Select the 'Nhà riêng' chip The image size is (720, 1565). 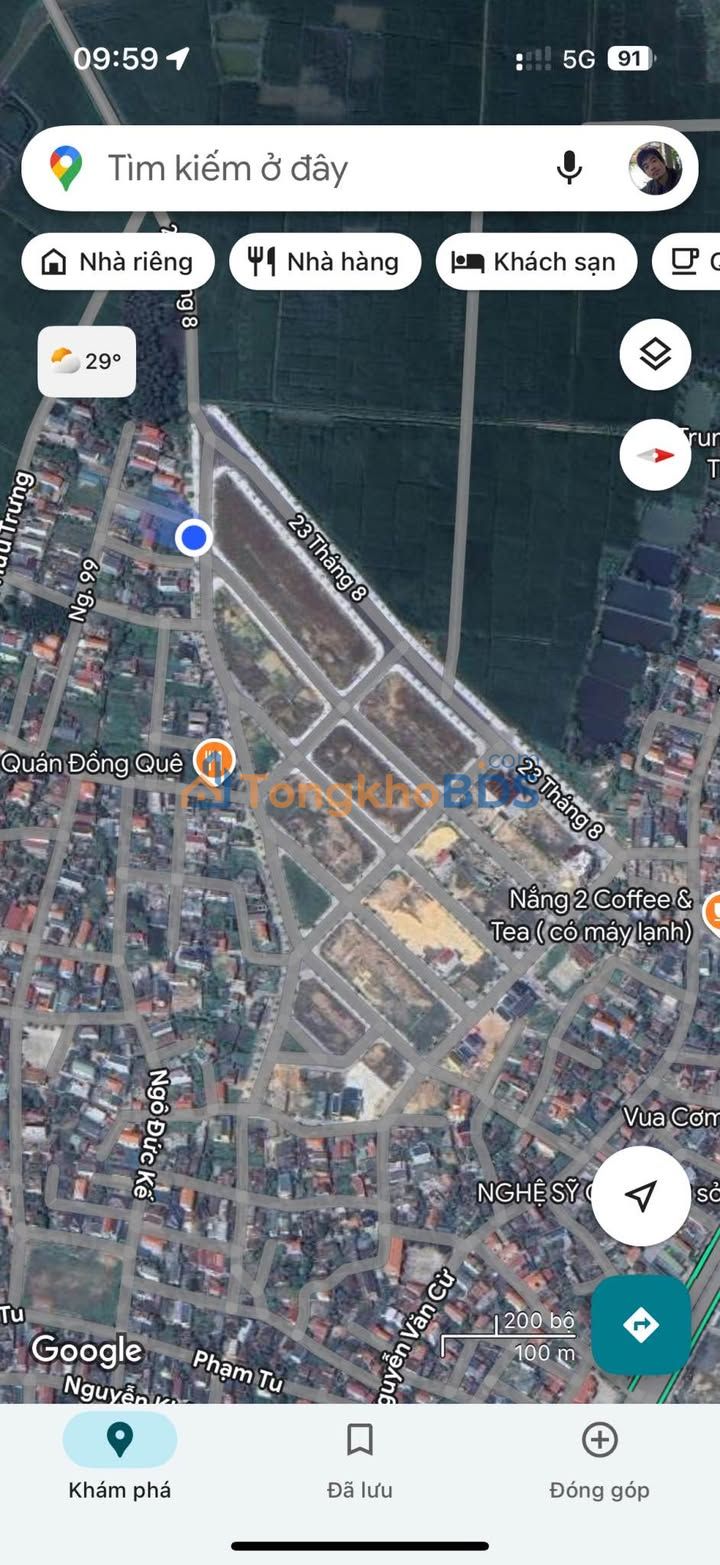pos(118,262)
